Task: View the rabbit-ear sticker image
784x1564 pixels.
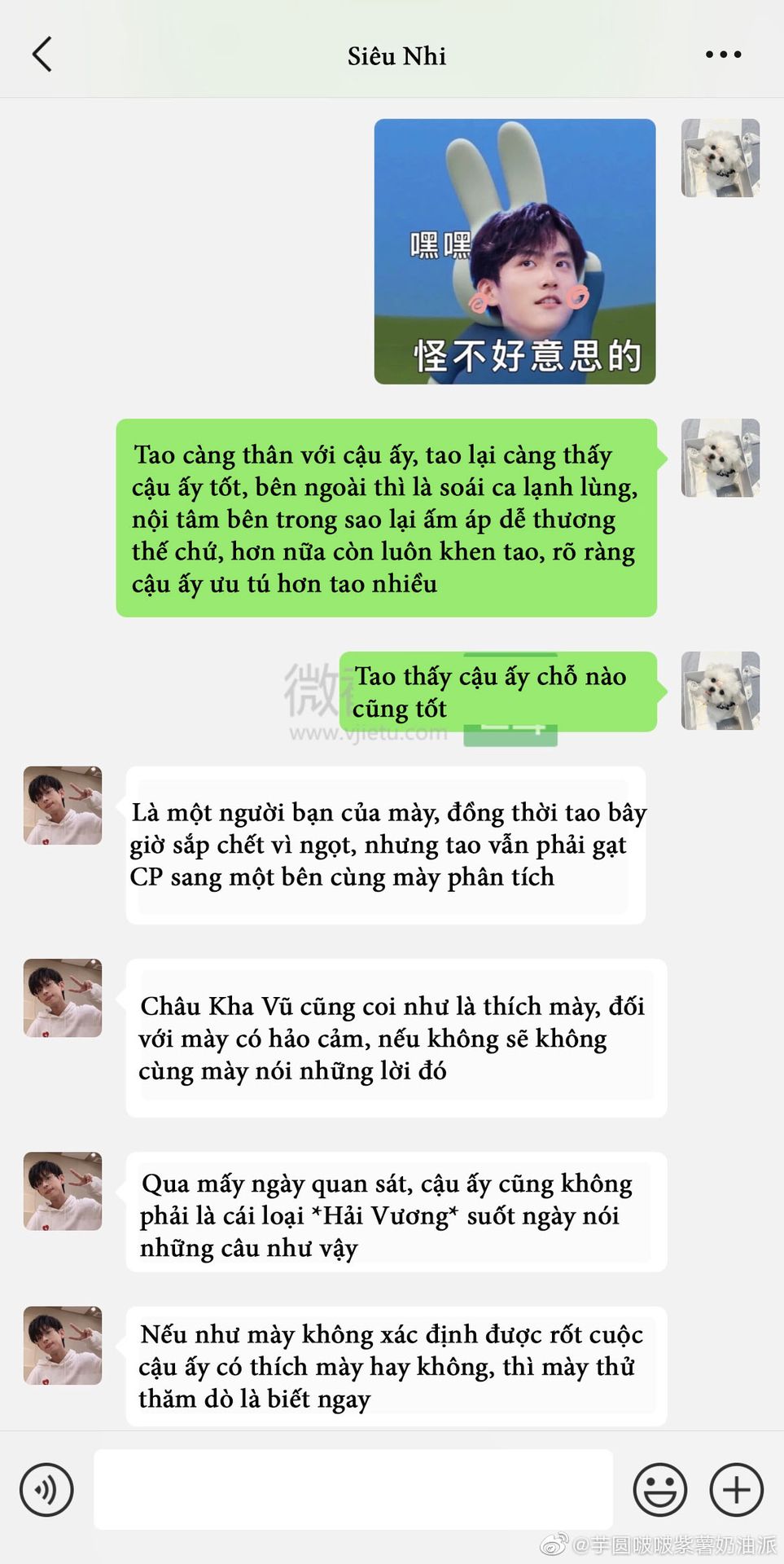Action: coord(515,251)
